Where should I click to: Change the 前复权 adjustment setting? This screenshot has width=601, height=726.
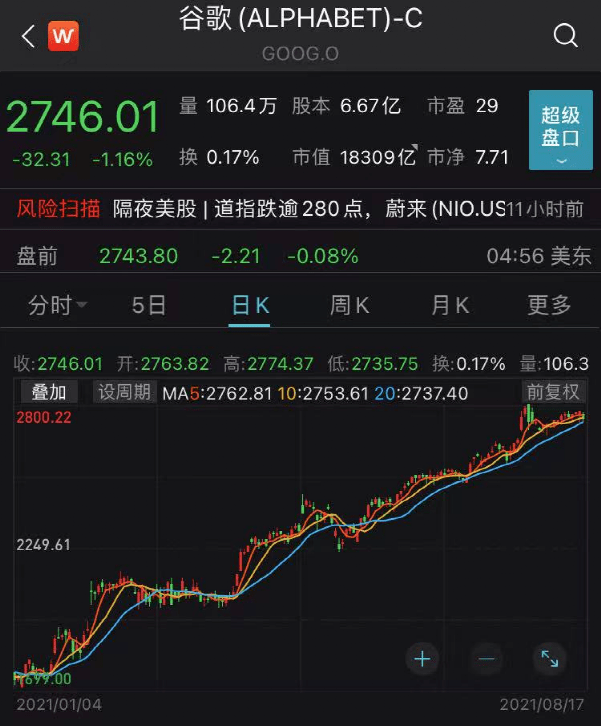[553, 392]
